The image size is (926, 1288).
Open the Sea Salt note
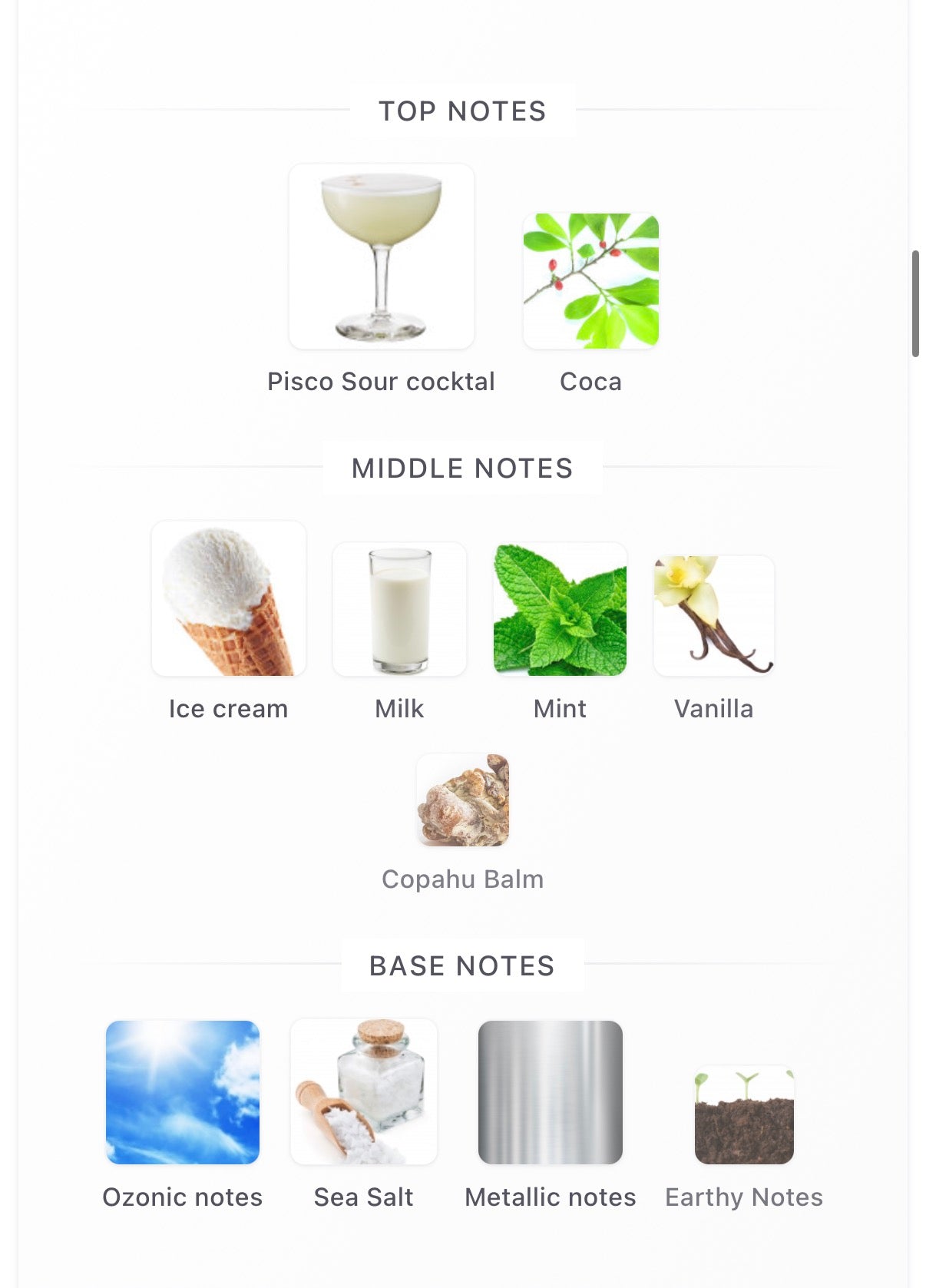click(364, 1092)
